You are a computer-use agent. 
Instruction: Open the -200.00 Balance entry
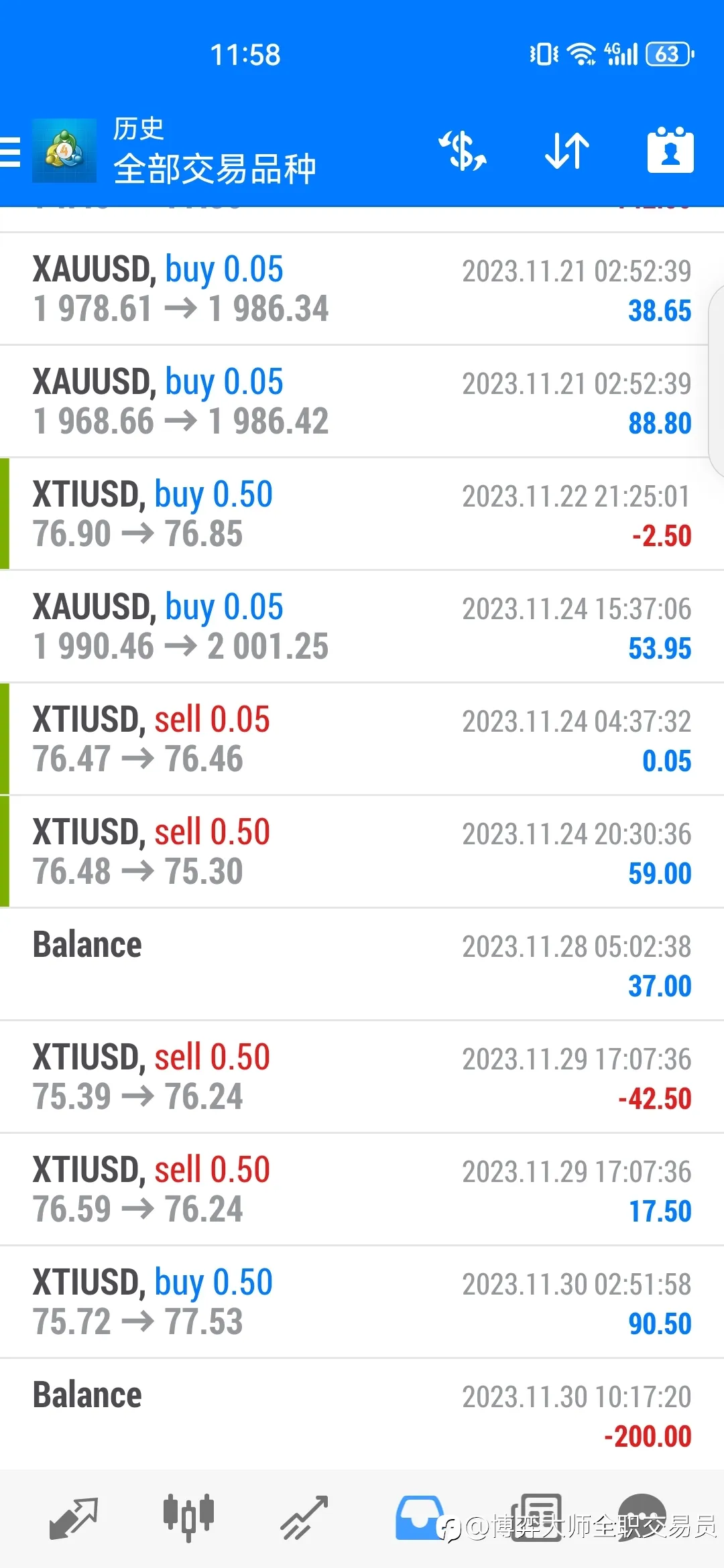[362, 1415]
